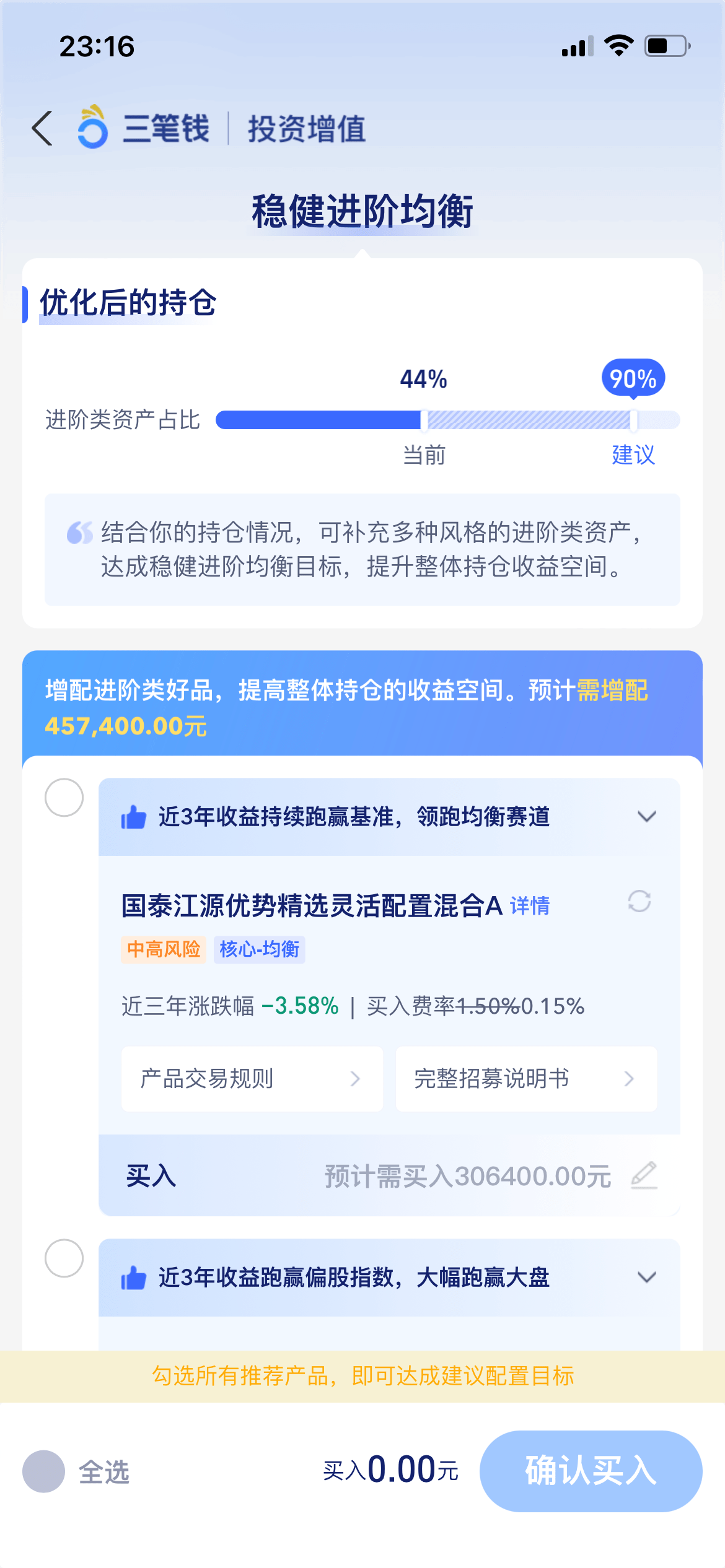Tap the back arrow at top left
This screenshot has width=725, height=1568.
[42, 129]
